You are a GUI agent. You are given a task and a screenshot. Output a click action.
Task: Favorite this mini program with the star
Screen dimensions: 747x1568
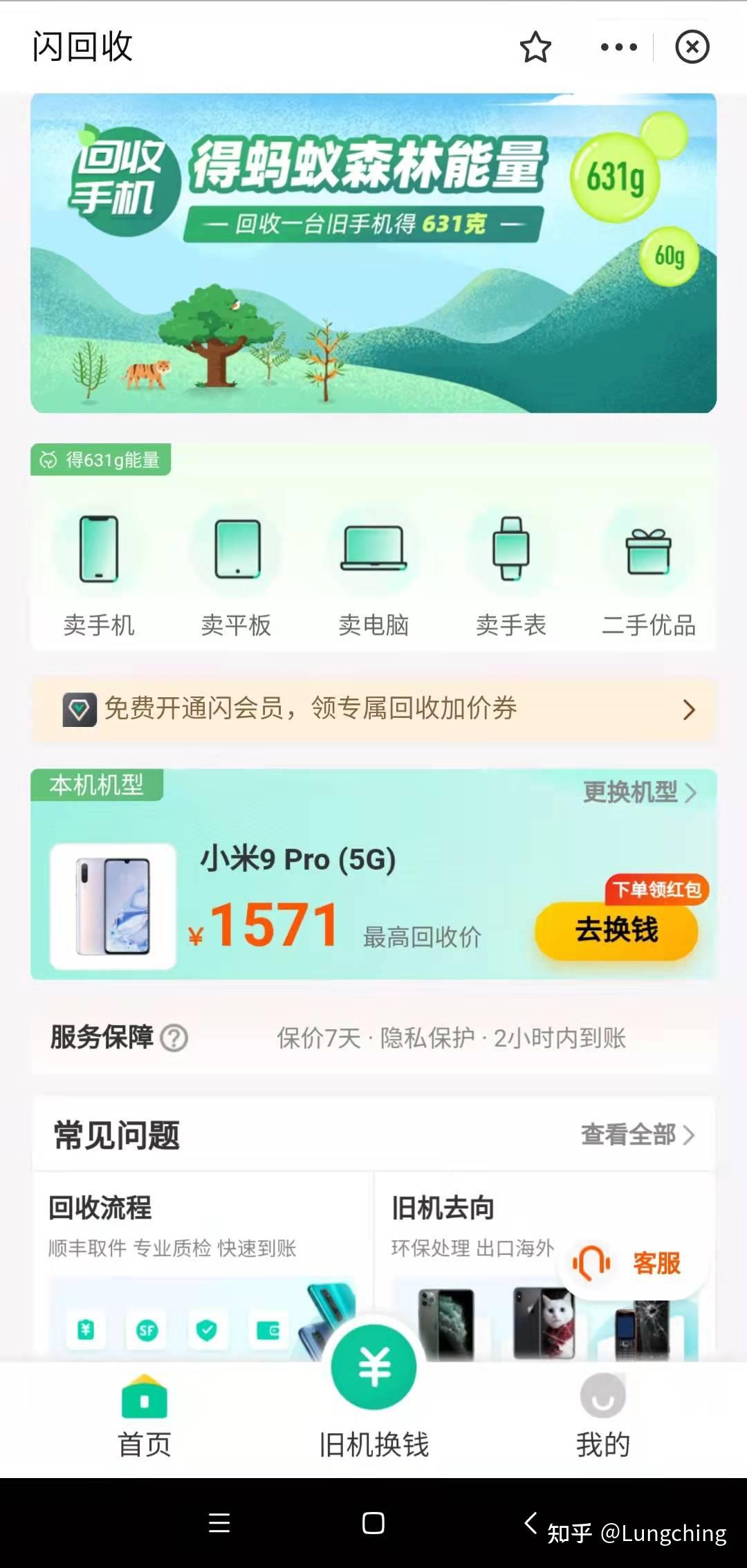point(535,47)
